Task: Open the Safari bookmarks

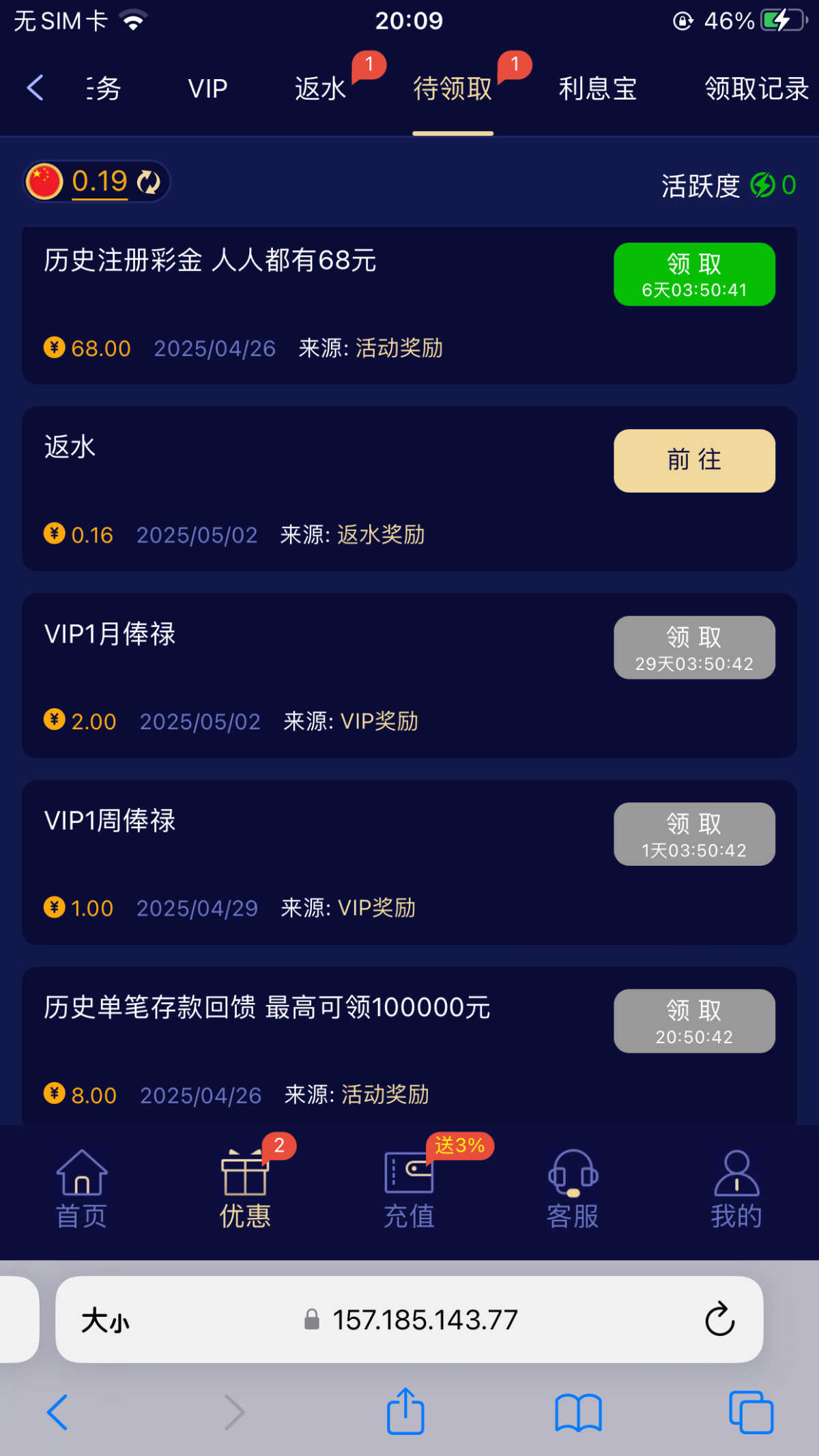Action: [x=578, y=1412]
